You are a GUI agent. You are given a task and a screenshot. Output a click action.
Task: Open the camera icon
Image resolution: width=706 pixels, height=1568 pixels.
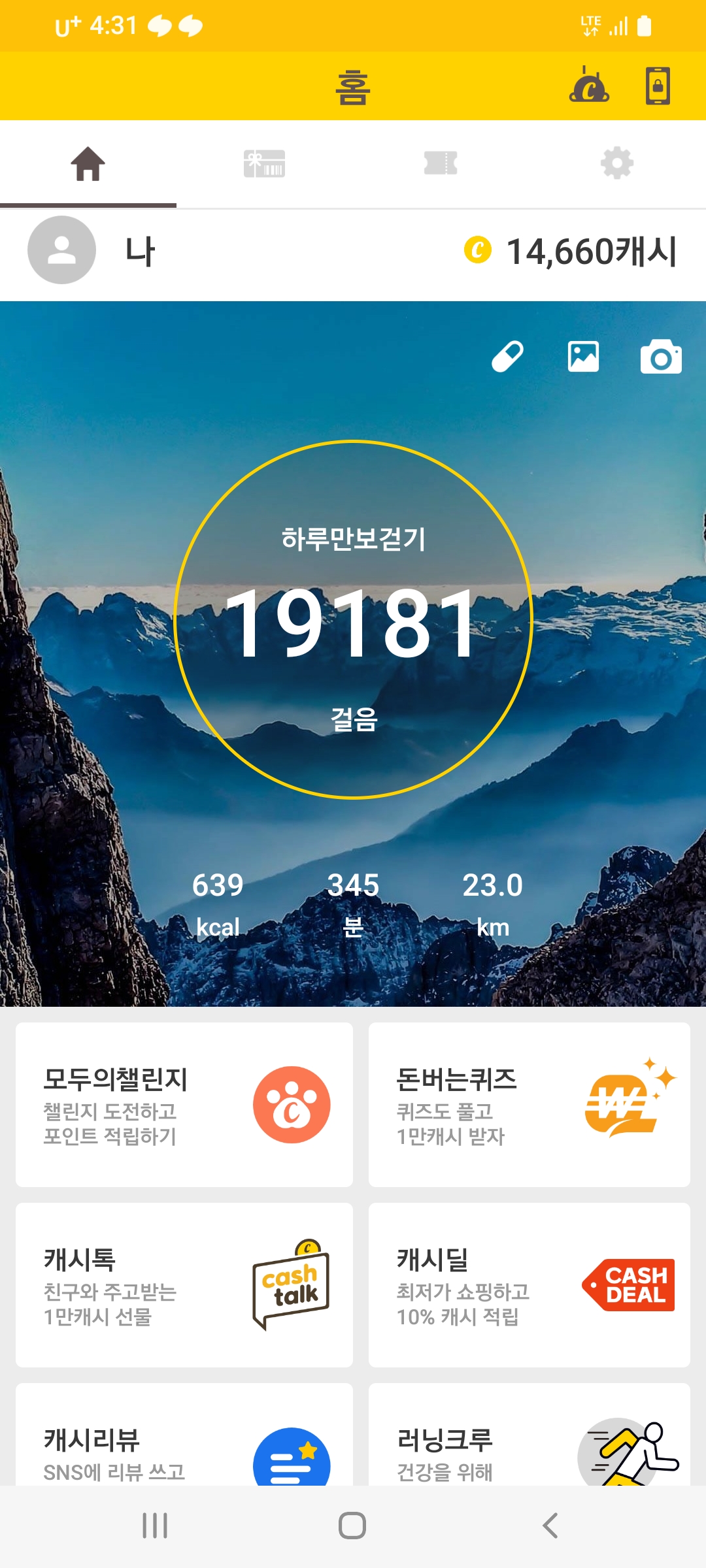[x=661, y=357]
